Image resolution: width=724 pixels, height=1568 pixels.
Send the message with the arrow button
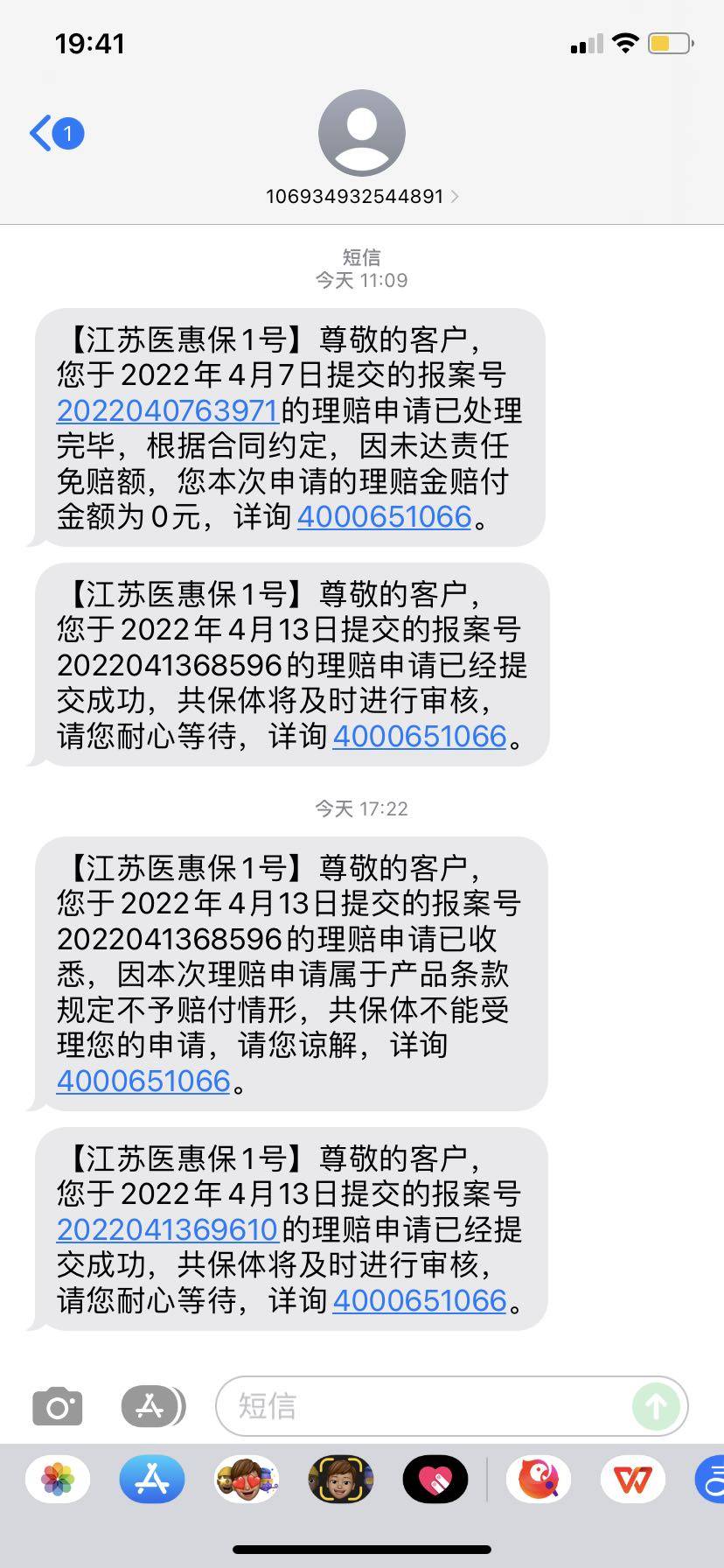(656, 1407)
